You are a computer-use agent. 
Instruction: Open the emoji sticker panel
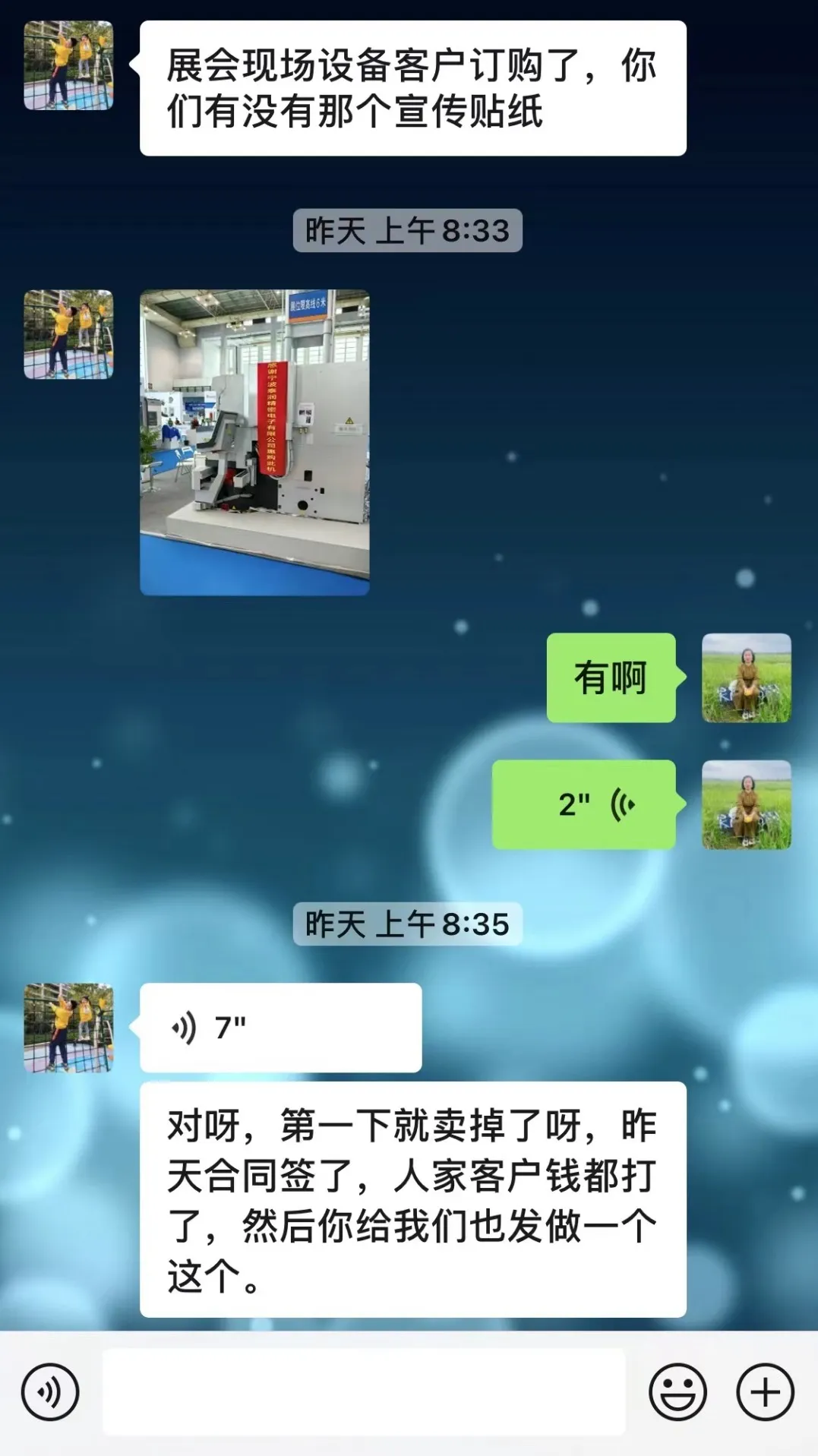[677, 1391]
